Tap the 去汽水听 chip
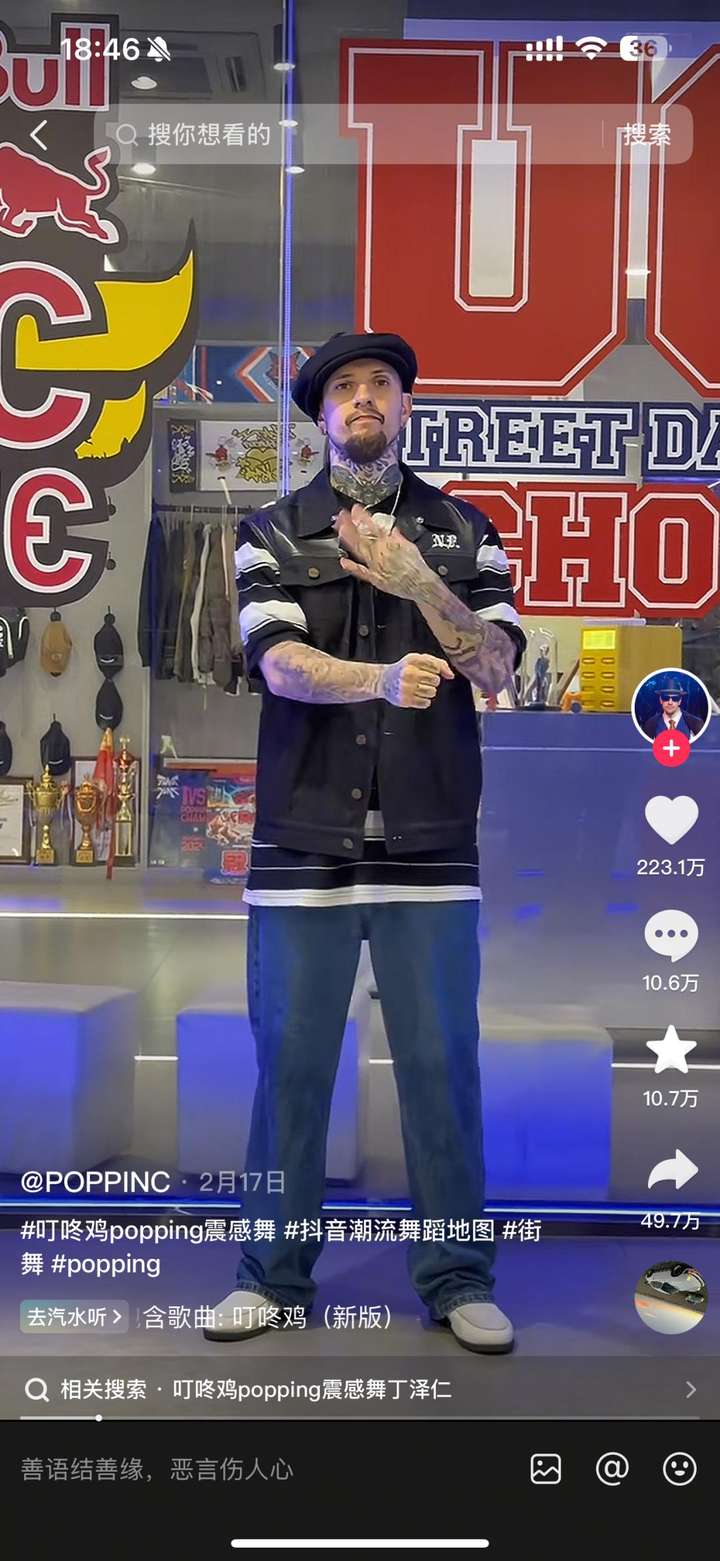 tap(74, 1317)
